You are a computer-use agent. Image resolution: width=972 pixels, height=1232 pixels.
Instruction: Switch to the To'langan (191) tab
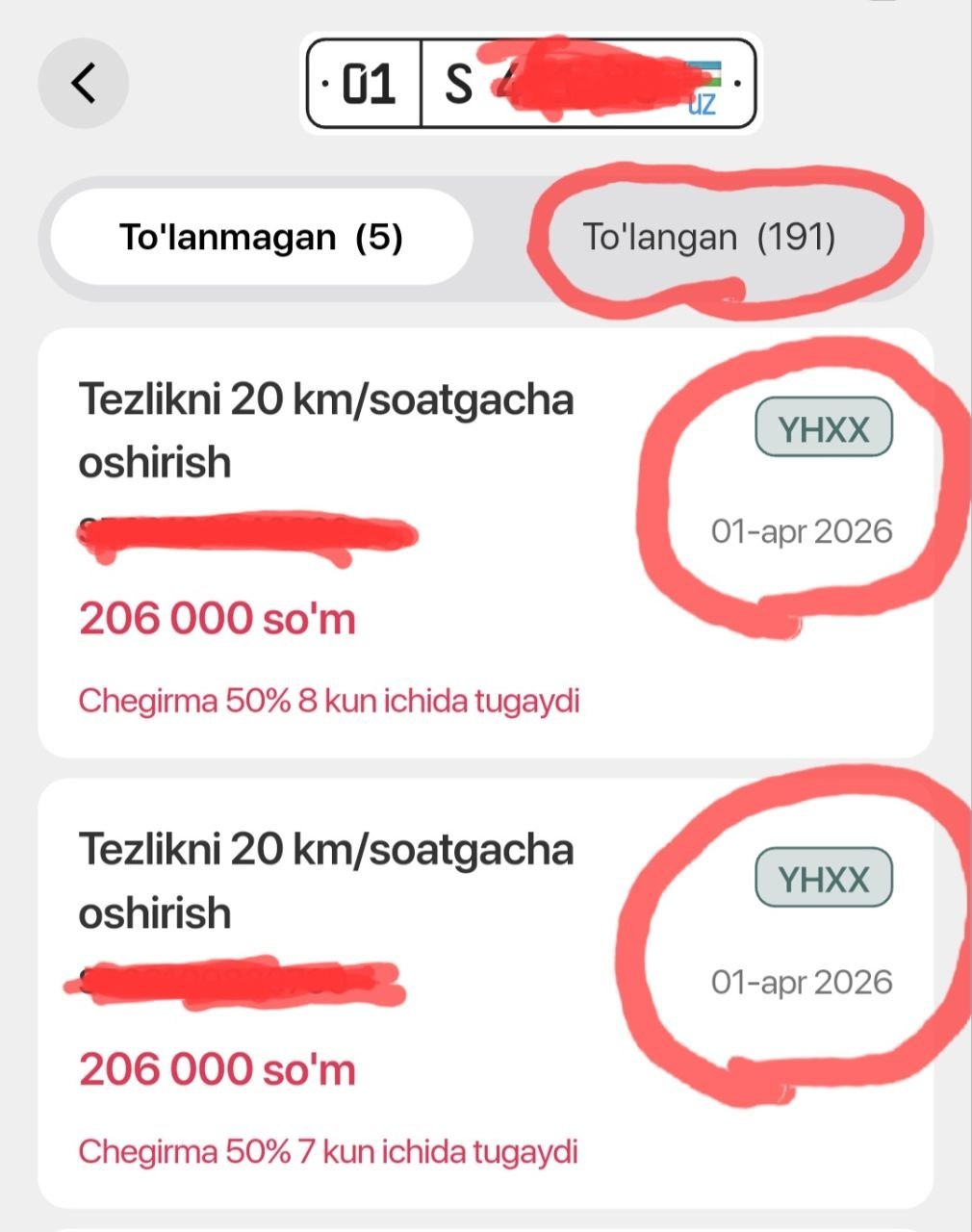pyautogui.click(x=709, y=237)
